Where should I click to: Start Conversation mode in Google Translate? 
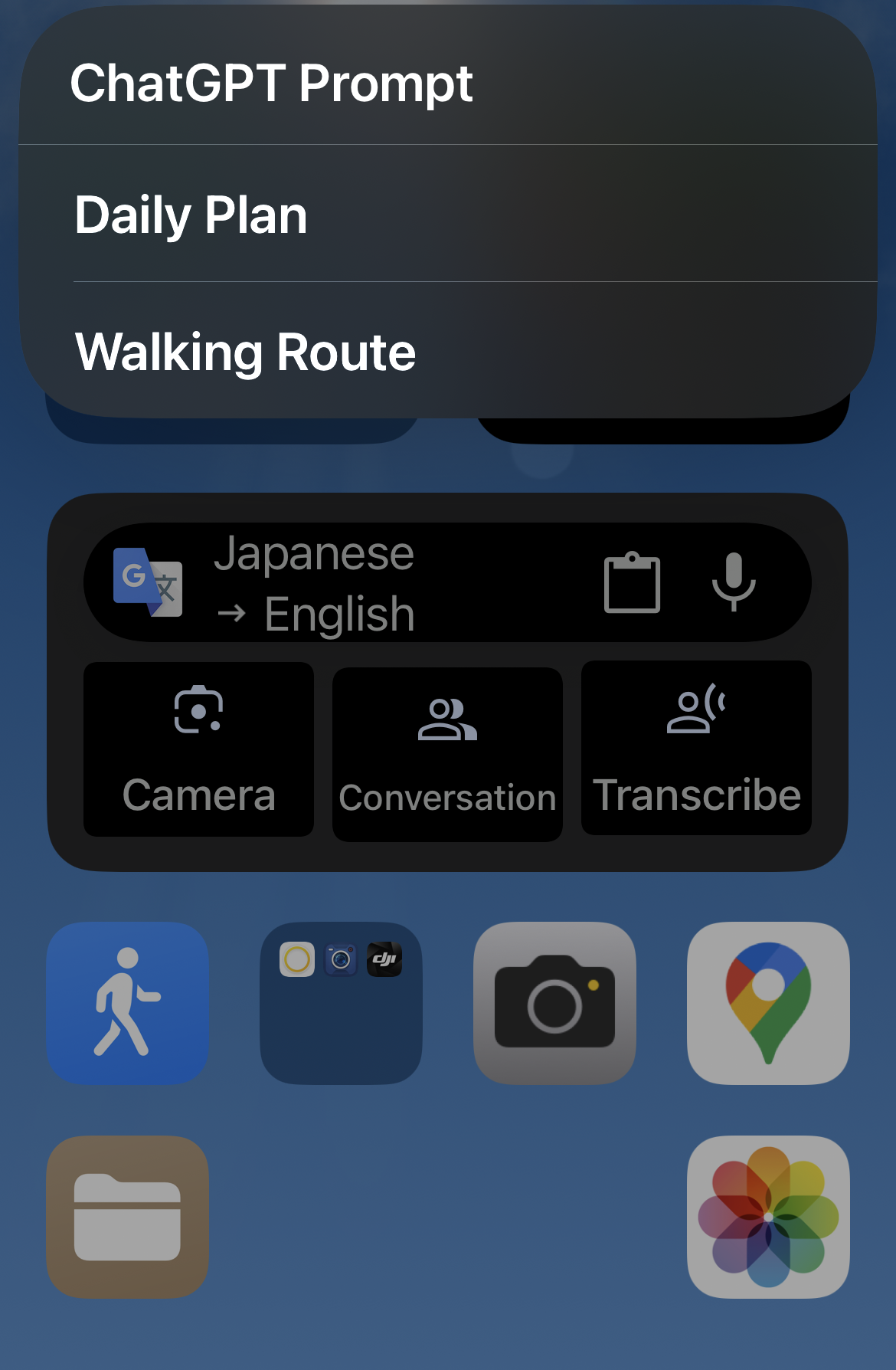point(447,754)
